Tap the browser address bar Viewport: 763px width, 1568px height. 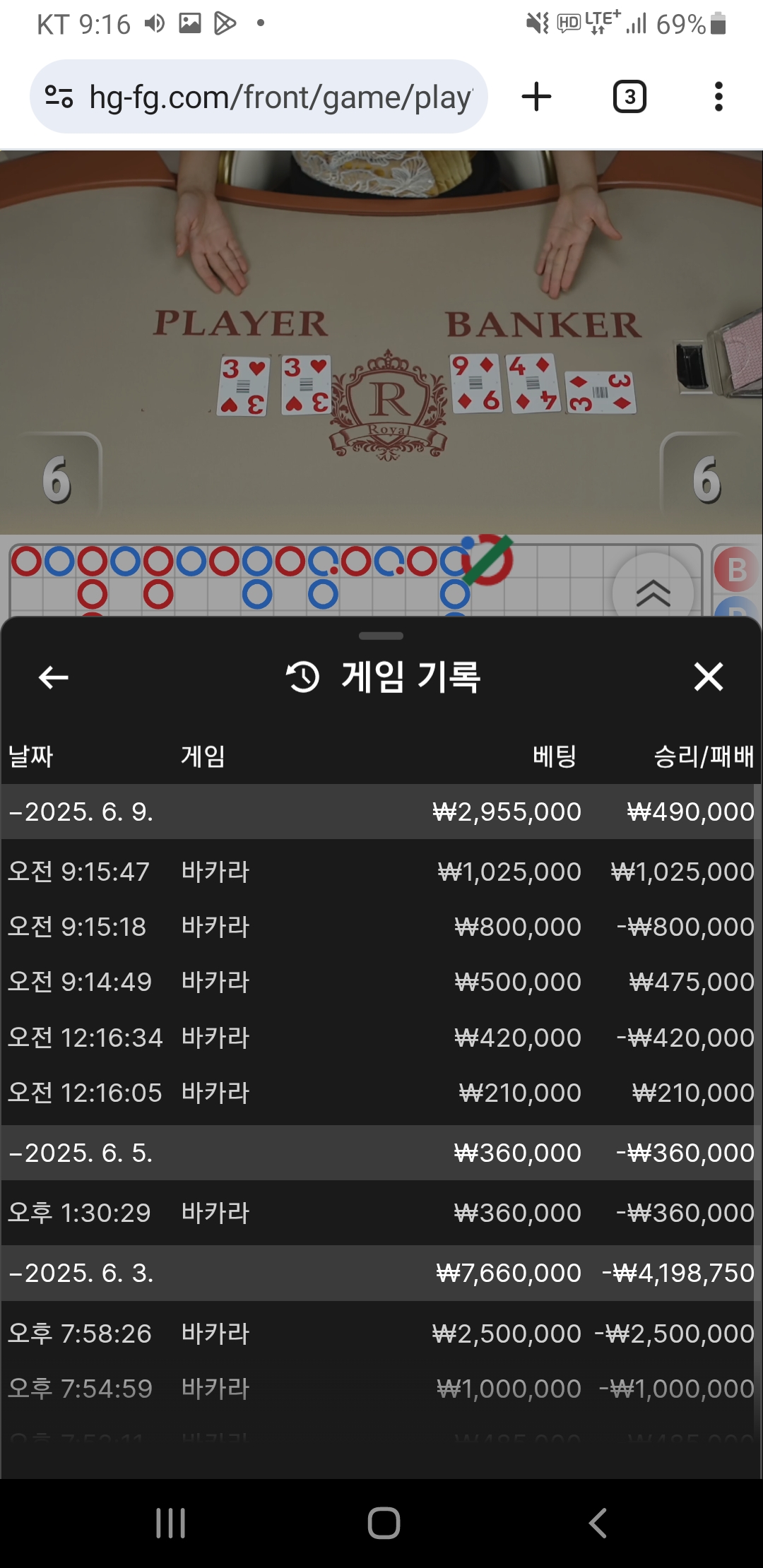point(280,97)
